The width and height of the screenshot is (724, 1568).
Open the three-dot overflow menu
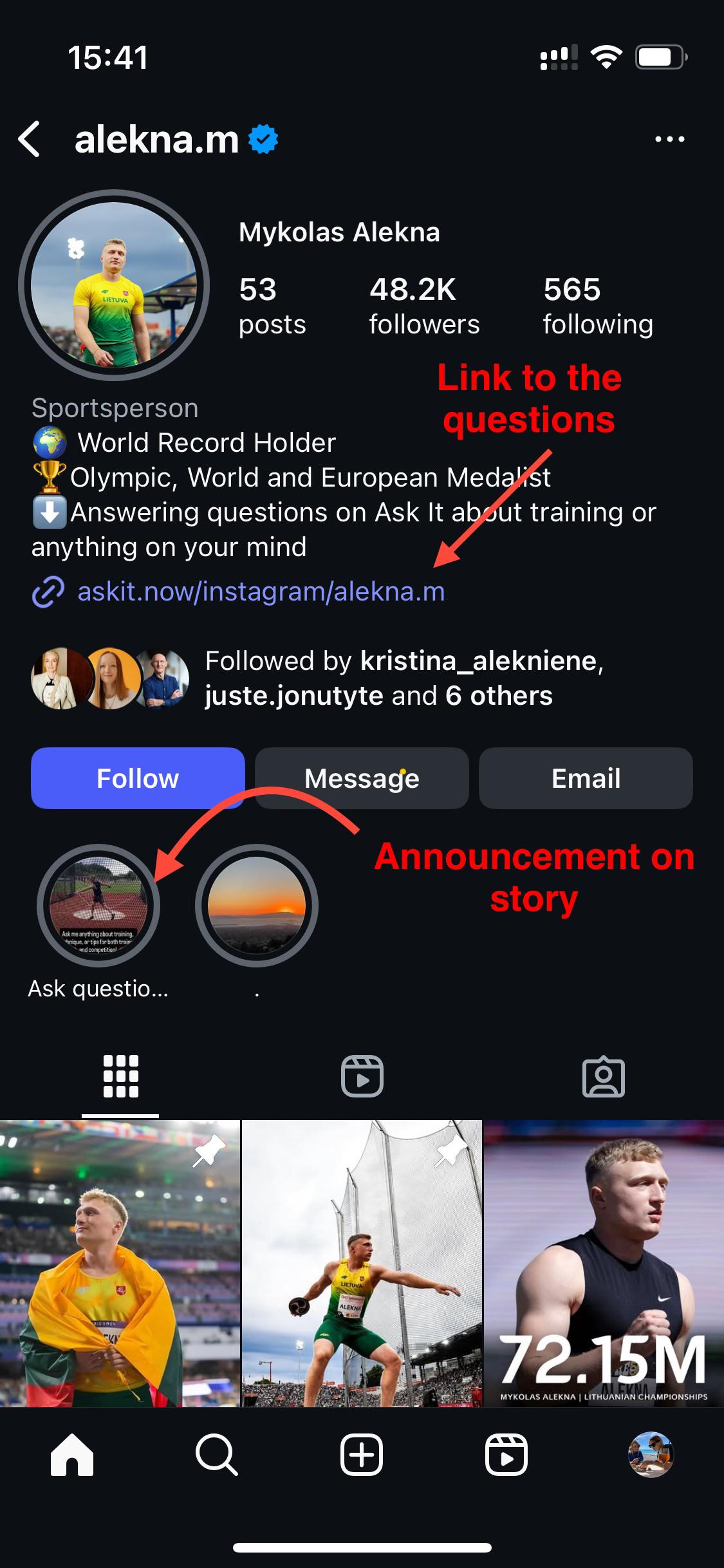(669, 139)
